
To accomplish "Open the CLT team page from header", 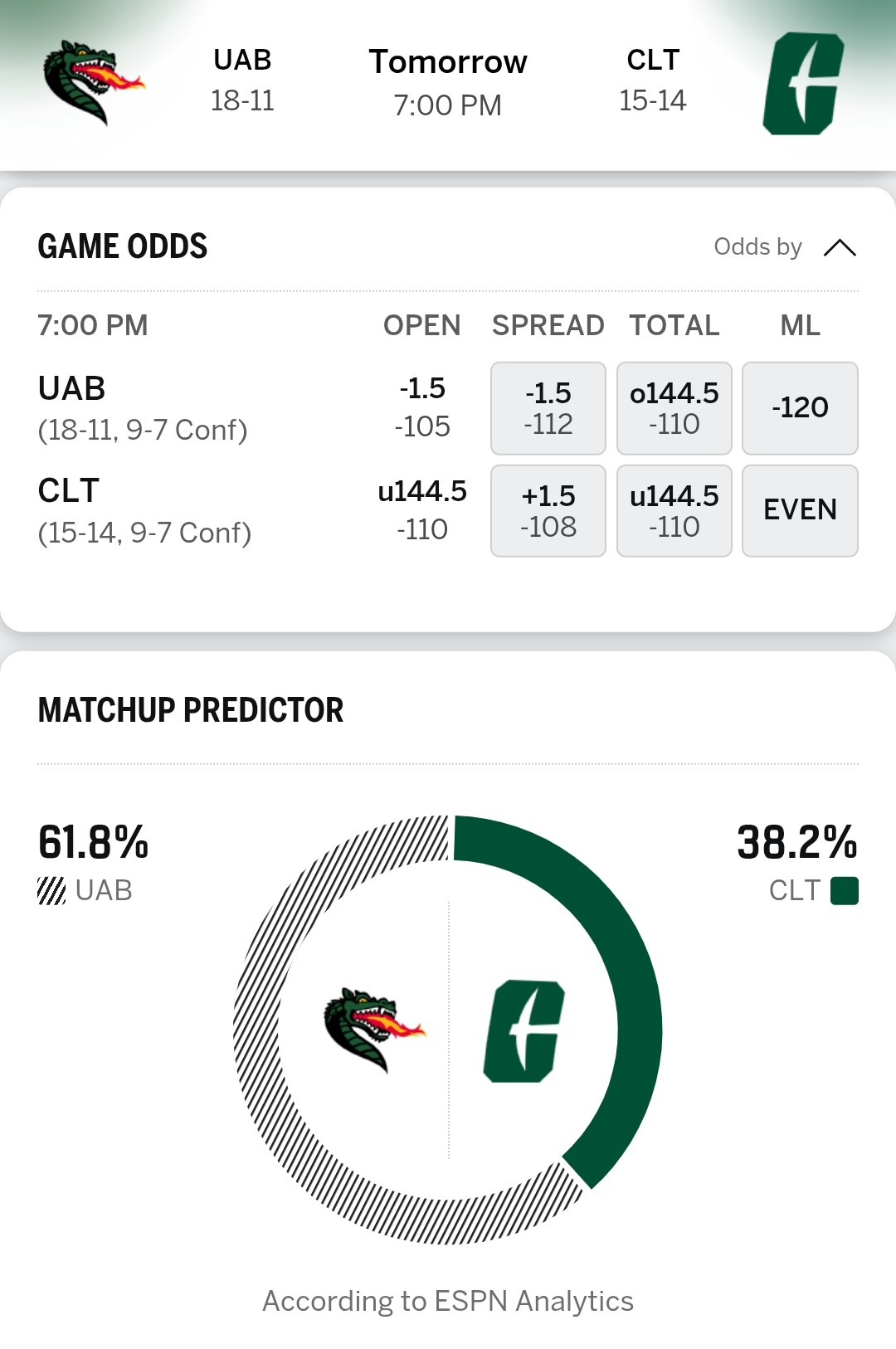I will click(802, 83).
